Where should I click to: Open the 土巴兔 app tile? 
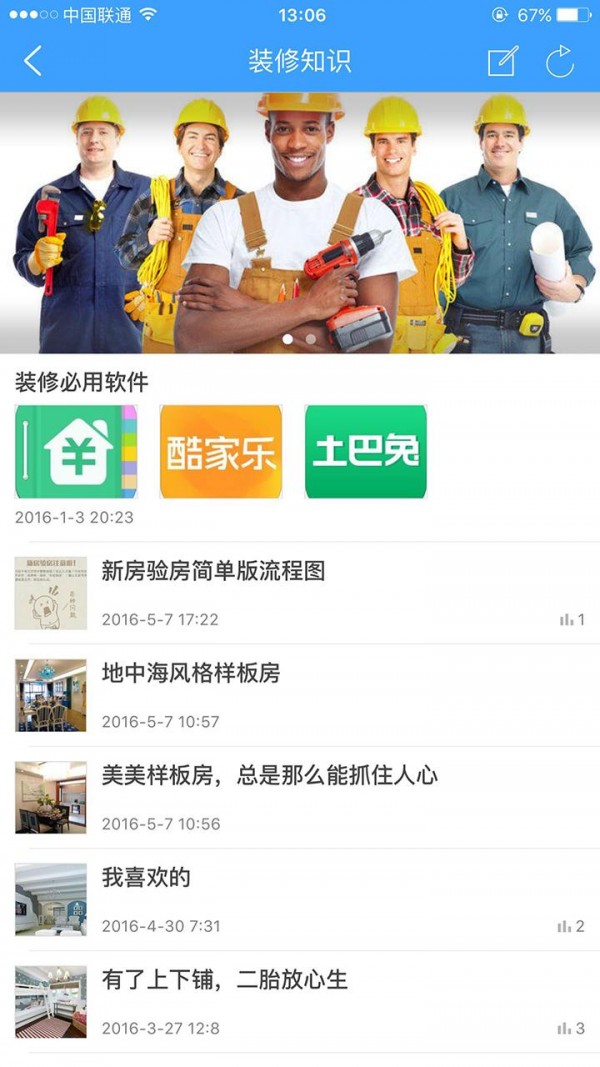tap(365, 452)
